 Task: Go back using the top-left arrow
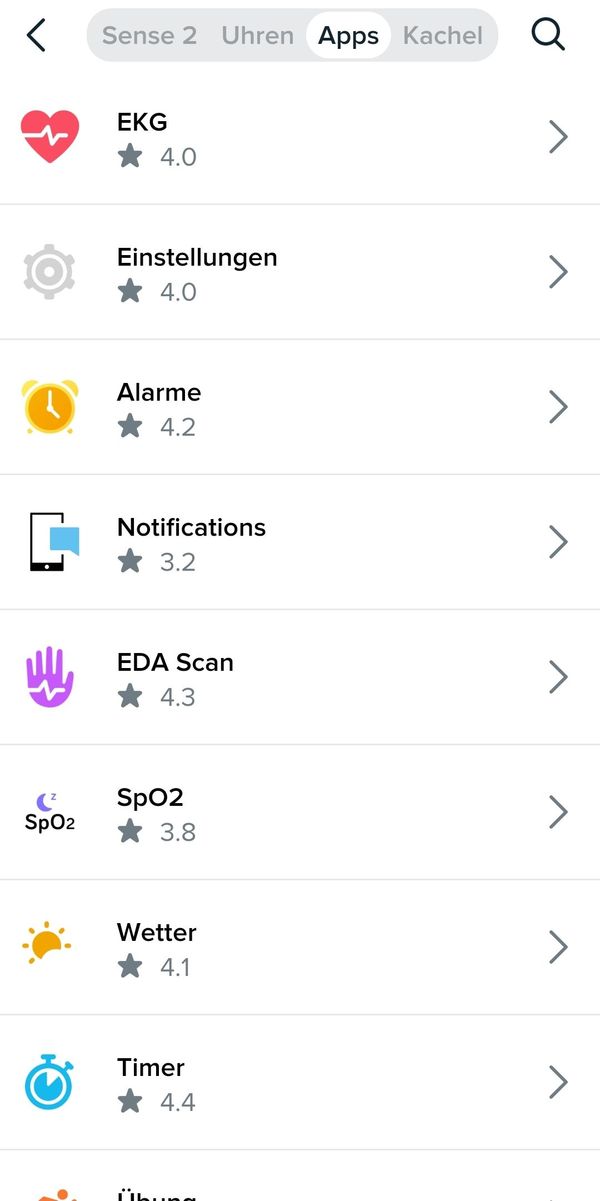tap(37, 36)
